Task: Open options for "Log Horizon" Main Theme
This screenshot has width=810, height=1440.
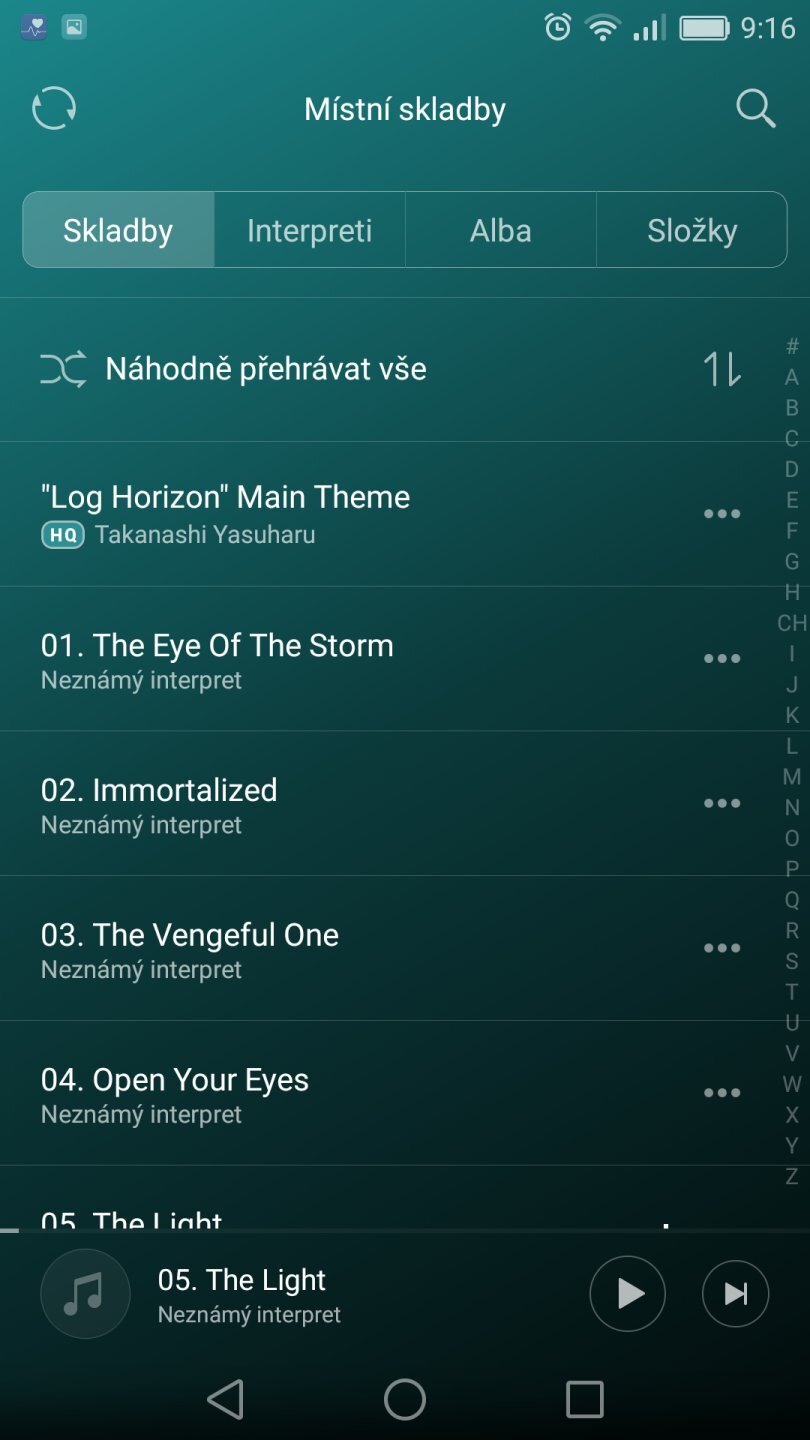Action: click(x=722, y=514)
